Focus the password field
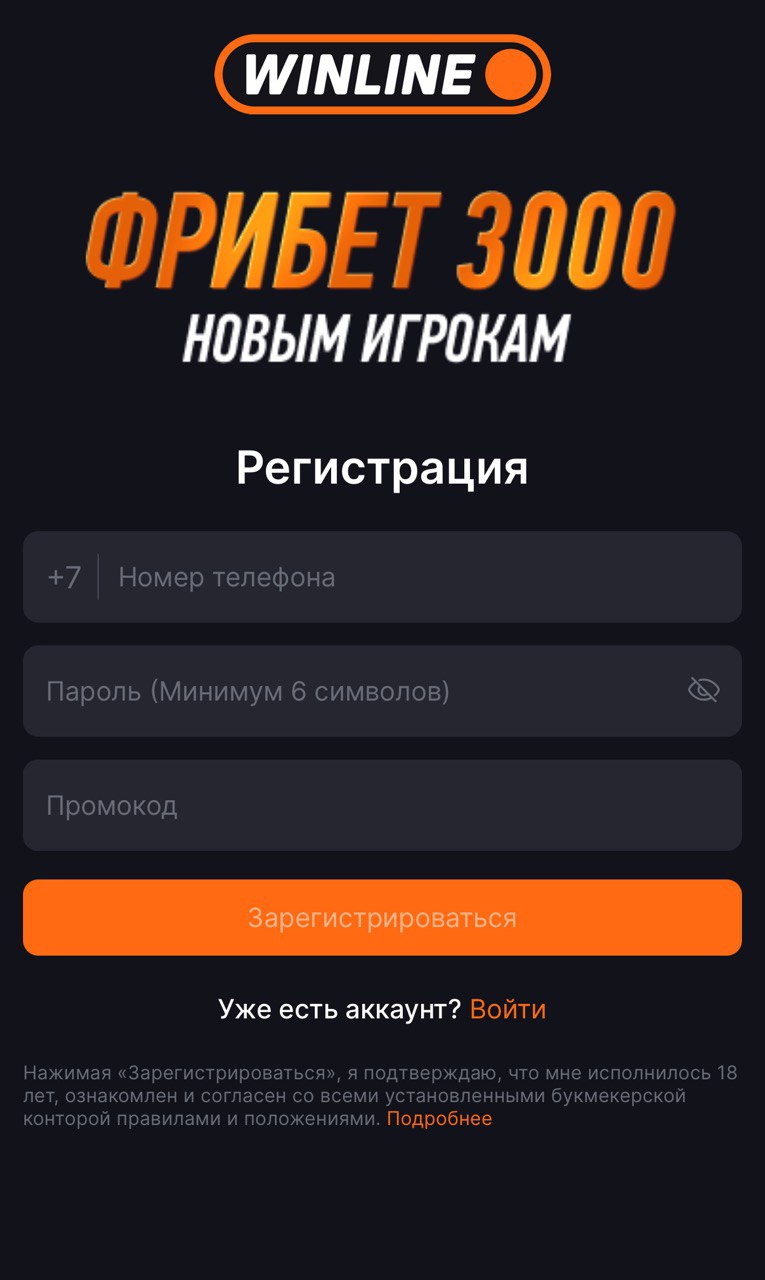 point(350,691)
